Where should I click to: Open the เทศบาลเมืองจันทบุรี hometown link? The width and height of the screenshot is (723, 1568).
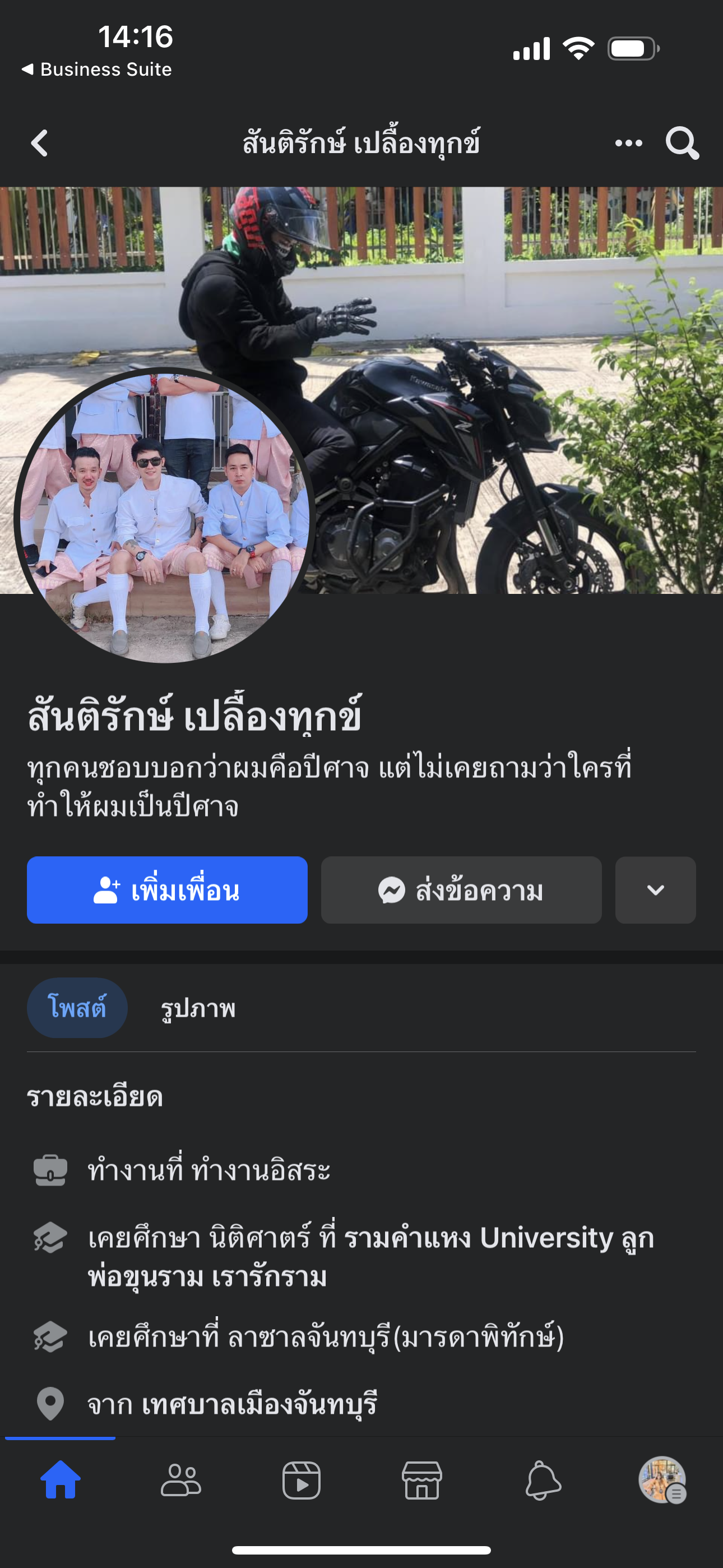coord(260,1404)
